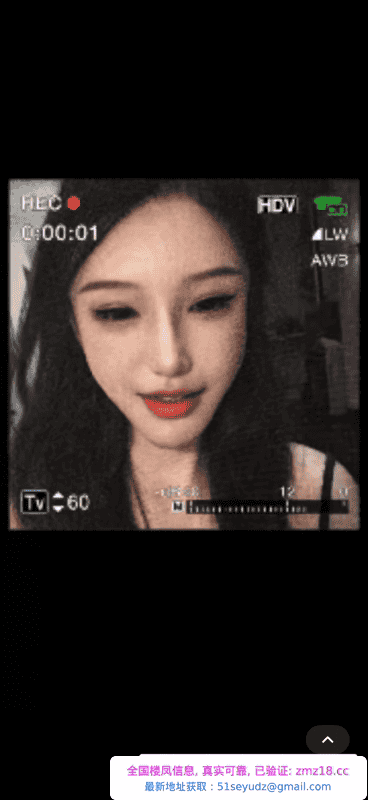The width and height of the screenshot is (368, 800).
Task: Tap the scroll-to-top arrow button
Action: (x=328, y=739)
